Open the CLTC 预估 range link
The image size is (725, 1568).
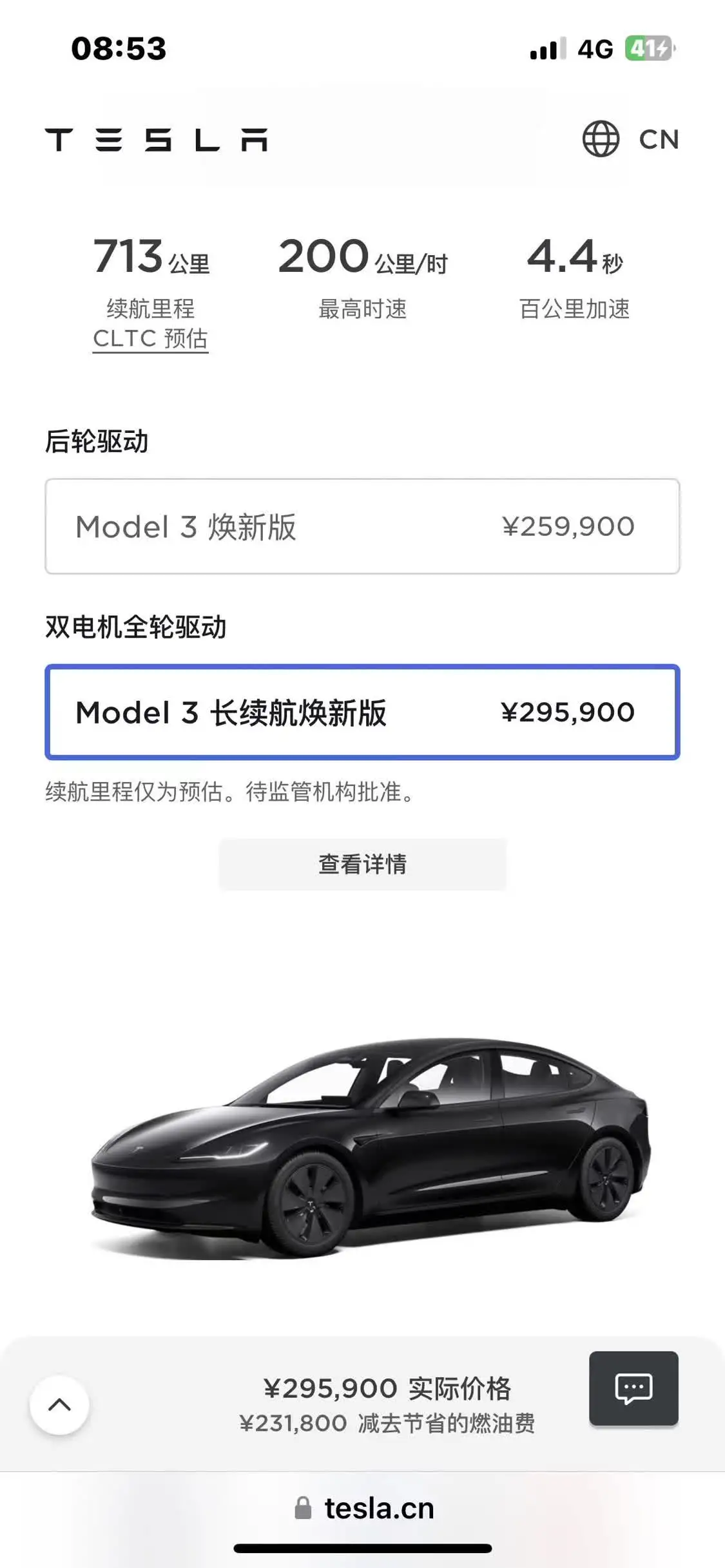[150, 338]
